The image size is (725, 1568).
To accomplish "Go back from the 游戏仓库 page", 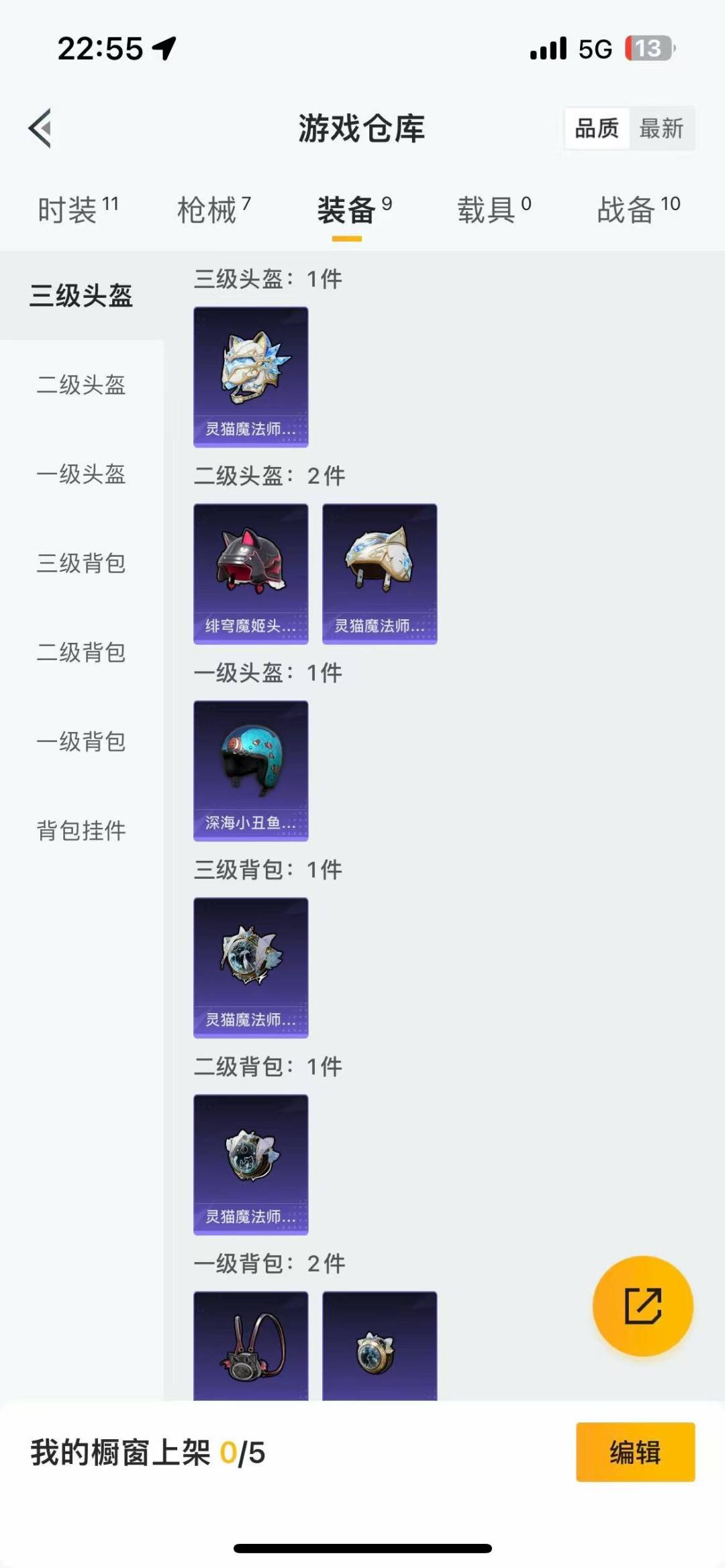I will click(41, 127).
